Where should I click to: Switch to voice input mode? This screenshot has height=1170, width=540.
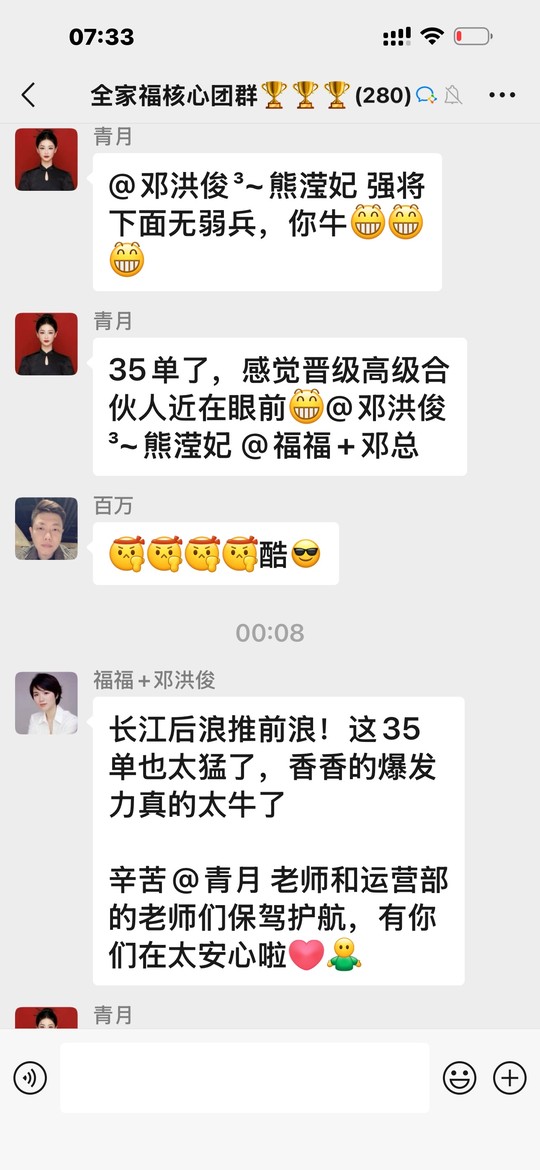pyautogui.click(x=30, y=1077)
